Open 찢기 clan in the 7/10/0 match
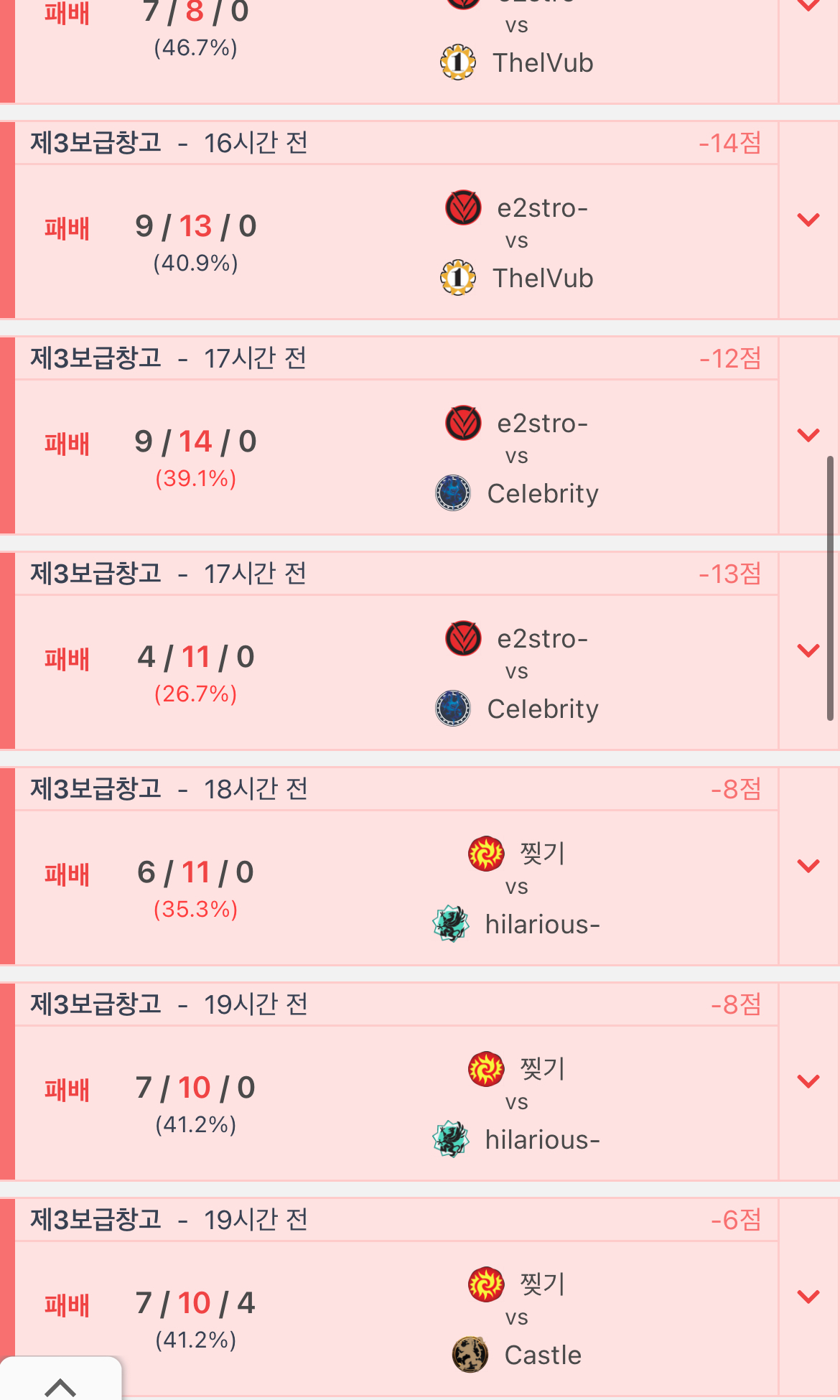Screen dimensions: 840x1400 point(542,1068)
